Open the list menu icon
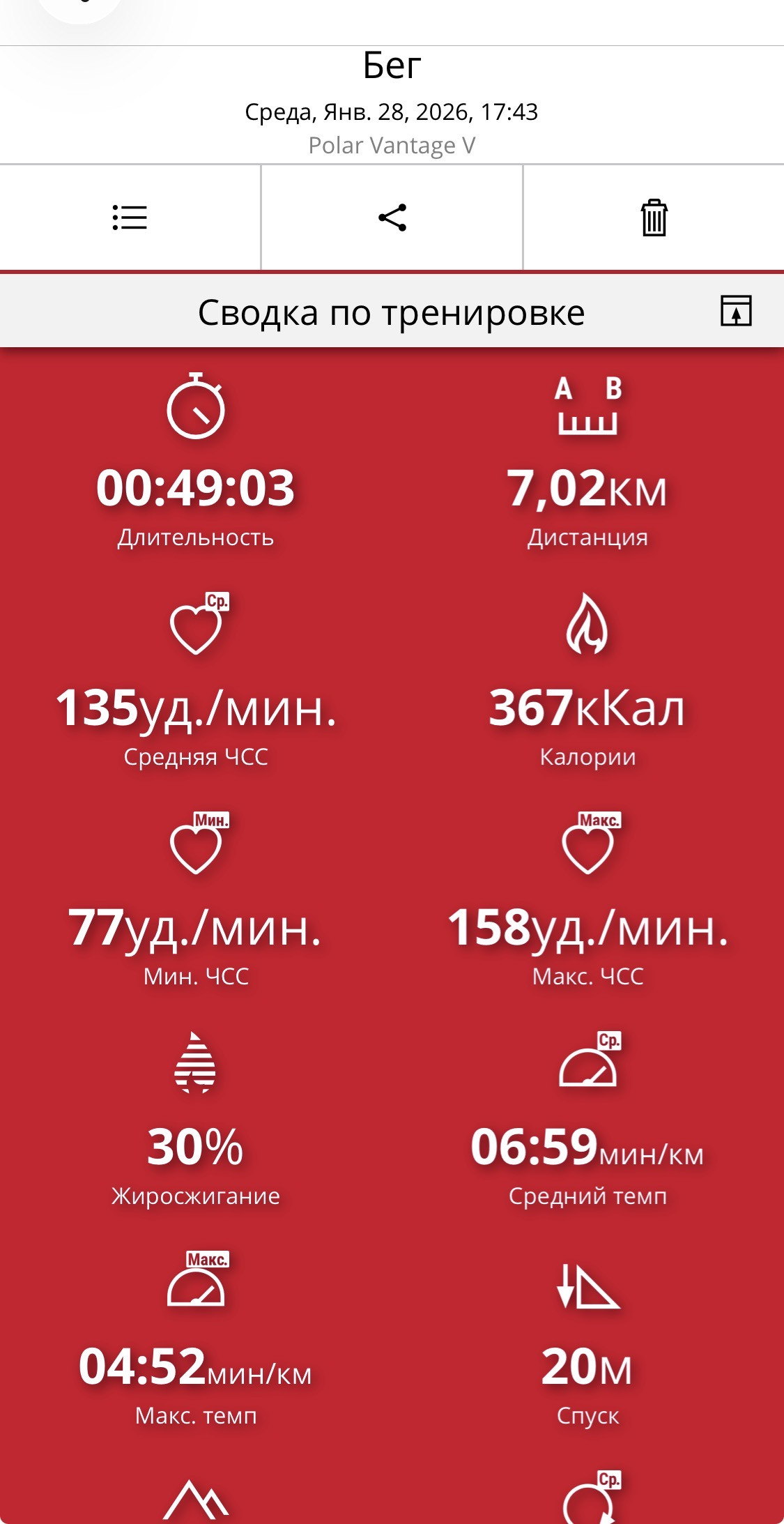The image size is (784, 1524). 130,218
